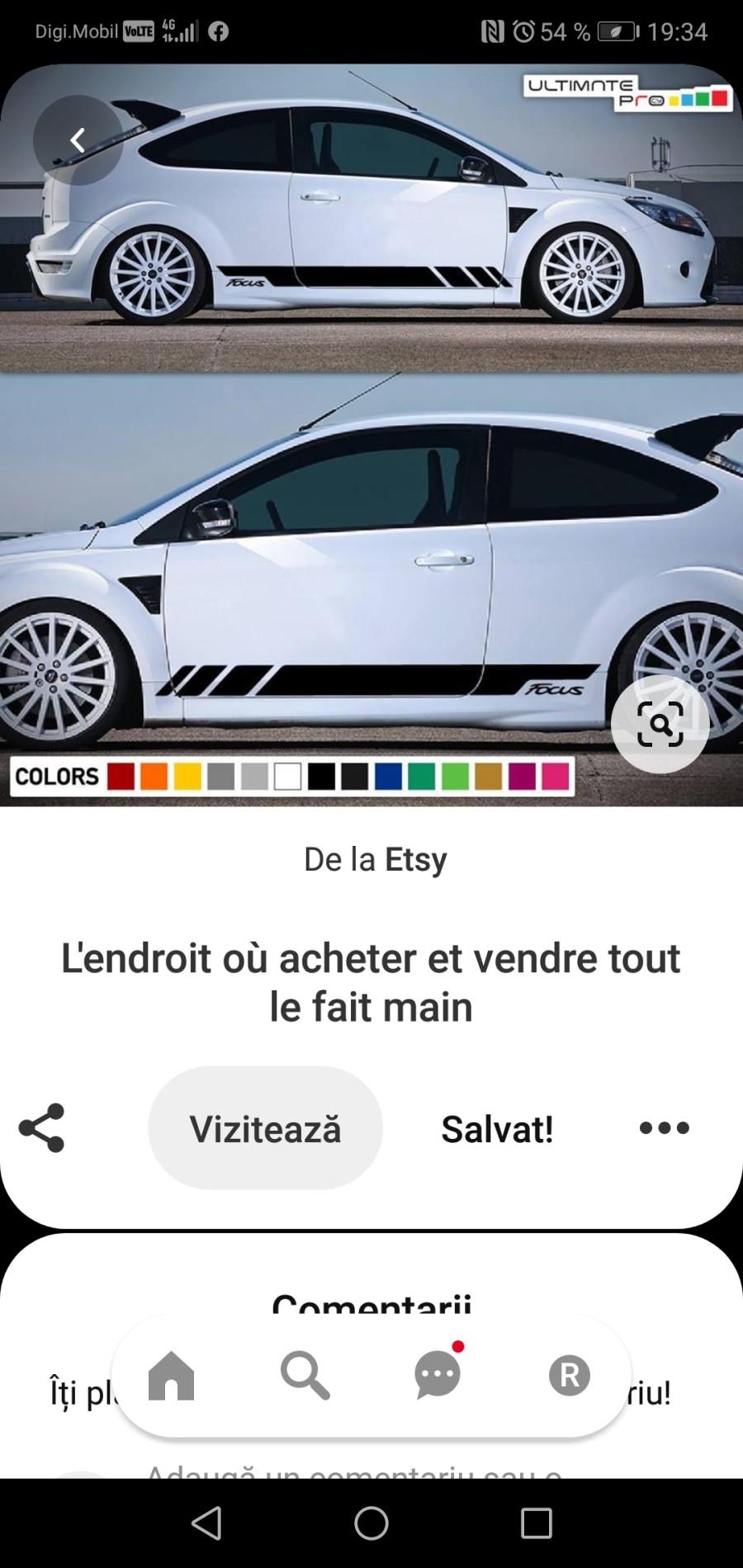743x1568 pixels.
Task: Open the R profile tab
Action: click(570, 1376)
